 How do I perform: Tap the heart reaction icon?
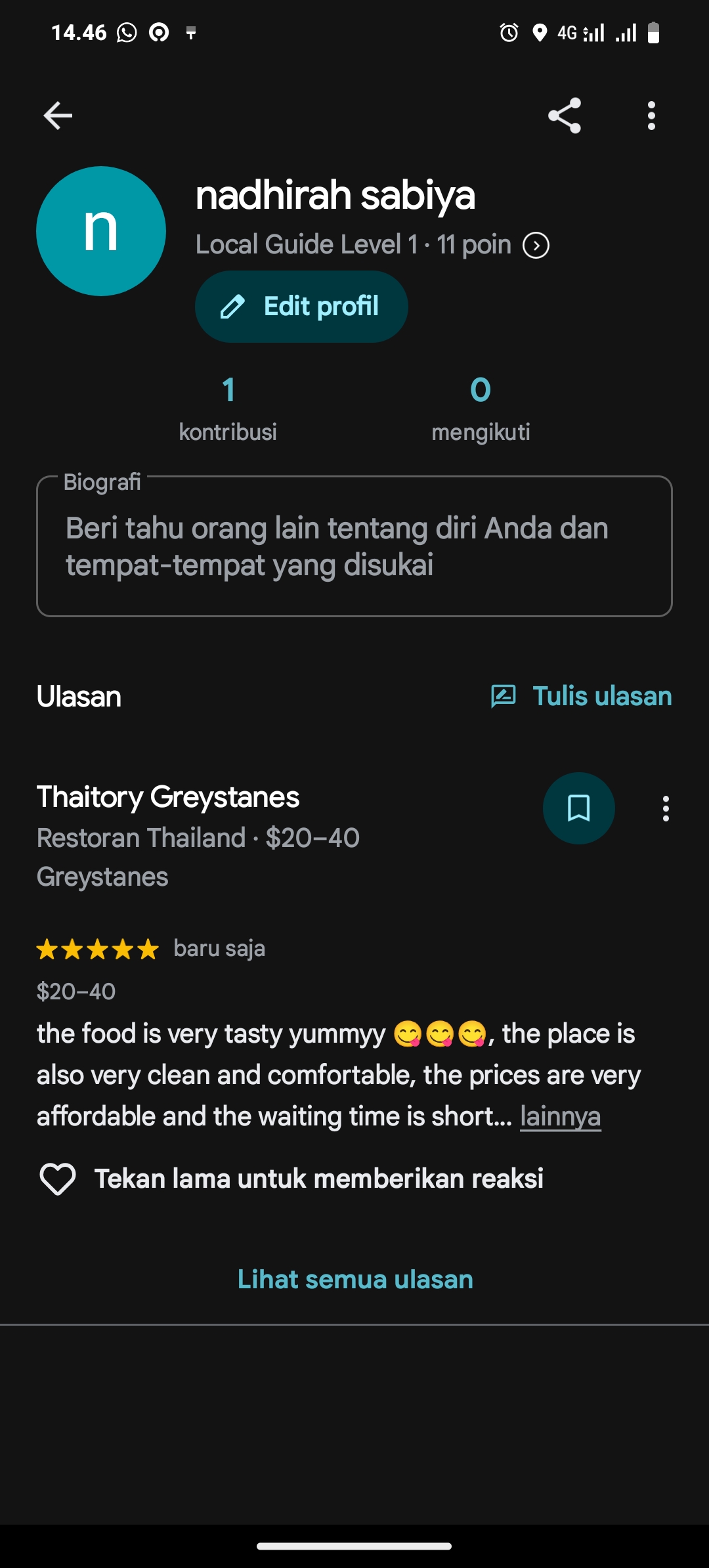click(x=58, y=1179)
